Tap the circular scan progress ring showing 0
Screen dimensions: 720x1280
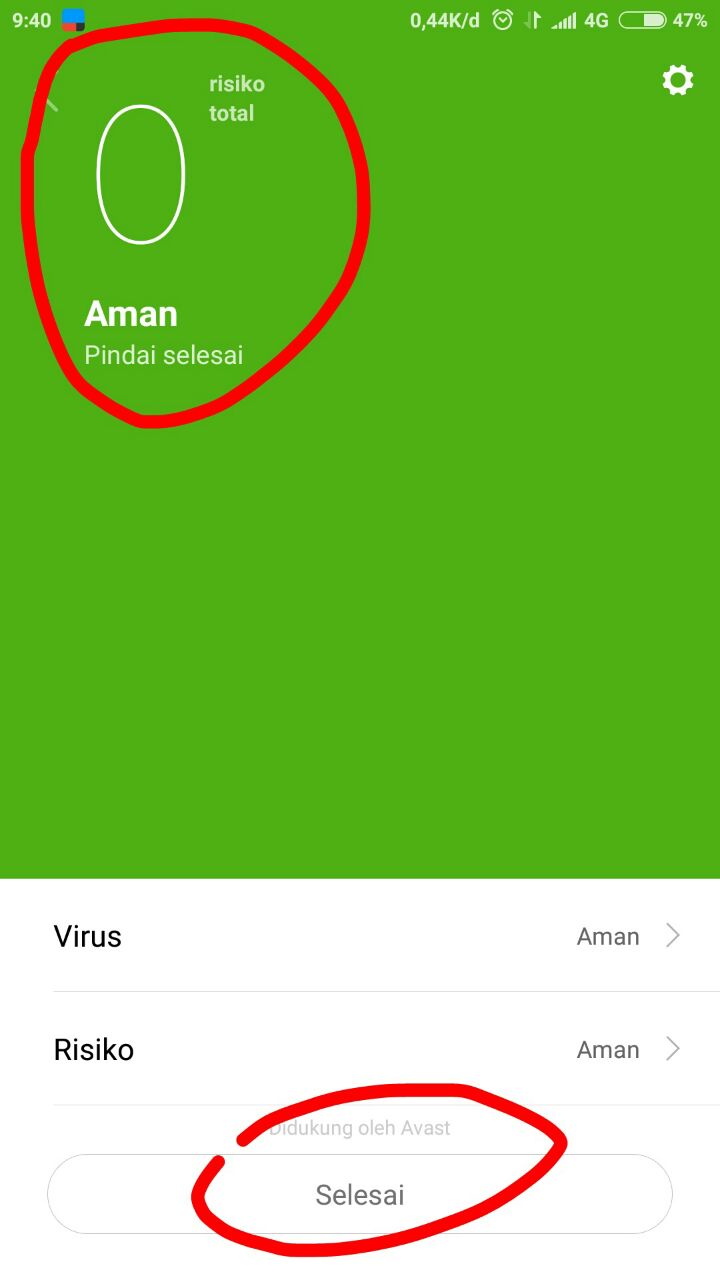(x=140, y=174)
